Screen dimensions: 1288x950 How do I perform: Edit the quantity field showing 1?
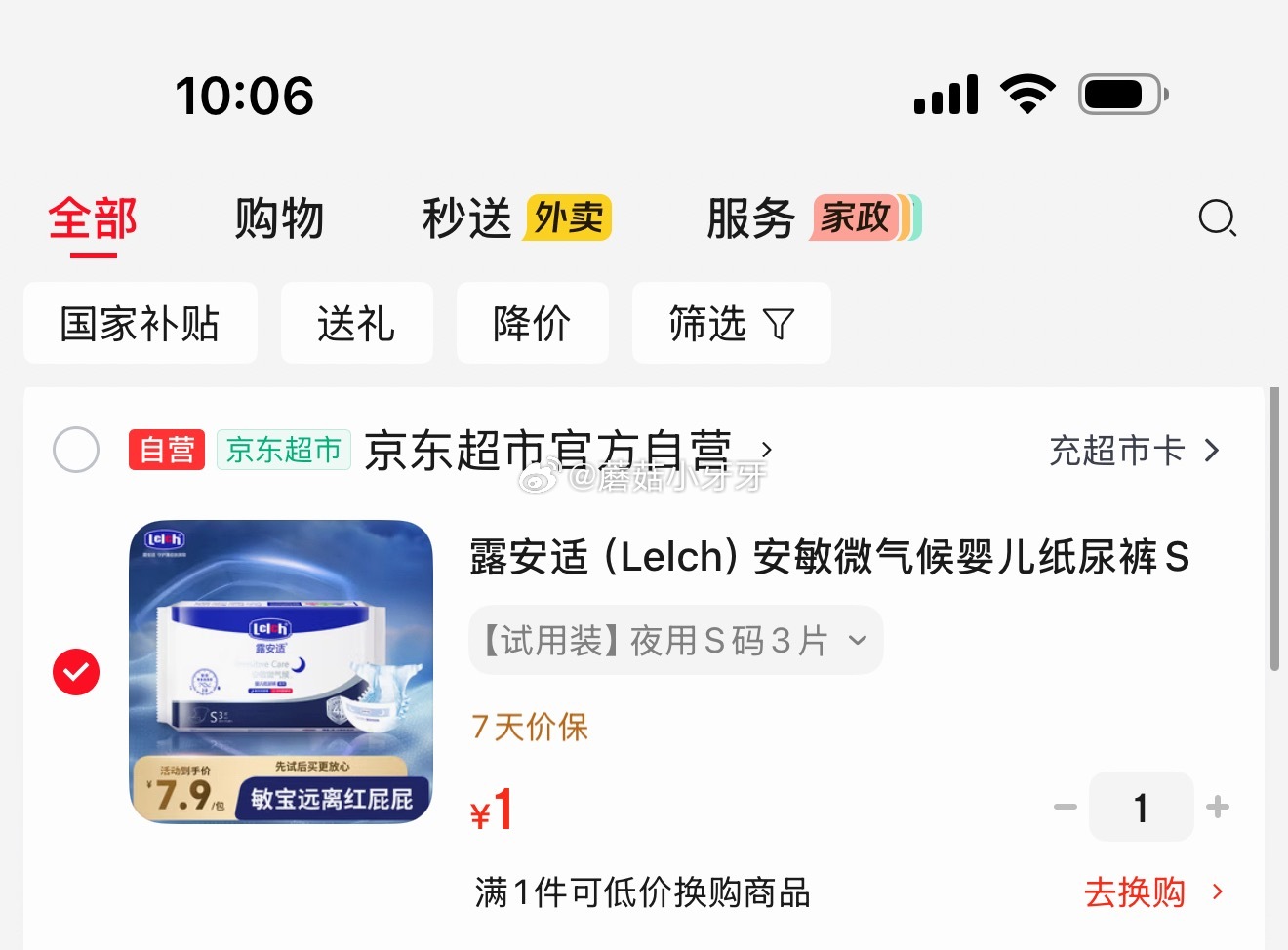pyautogui.click(x=1141, y=807)
